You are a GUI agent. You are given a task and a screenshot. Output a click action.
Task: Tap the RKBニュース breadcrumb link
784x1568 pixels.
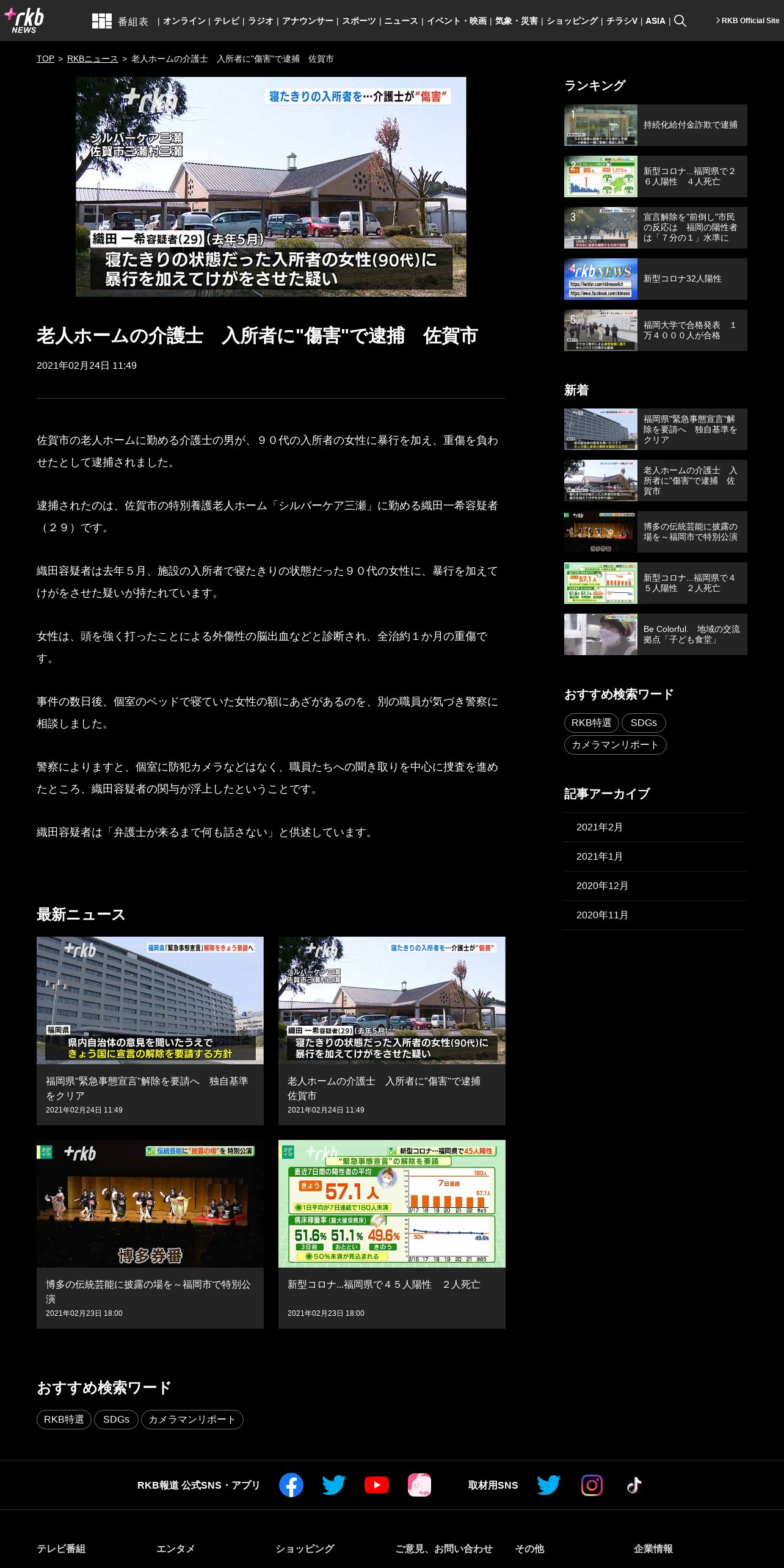[92, 59]
